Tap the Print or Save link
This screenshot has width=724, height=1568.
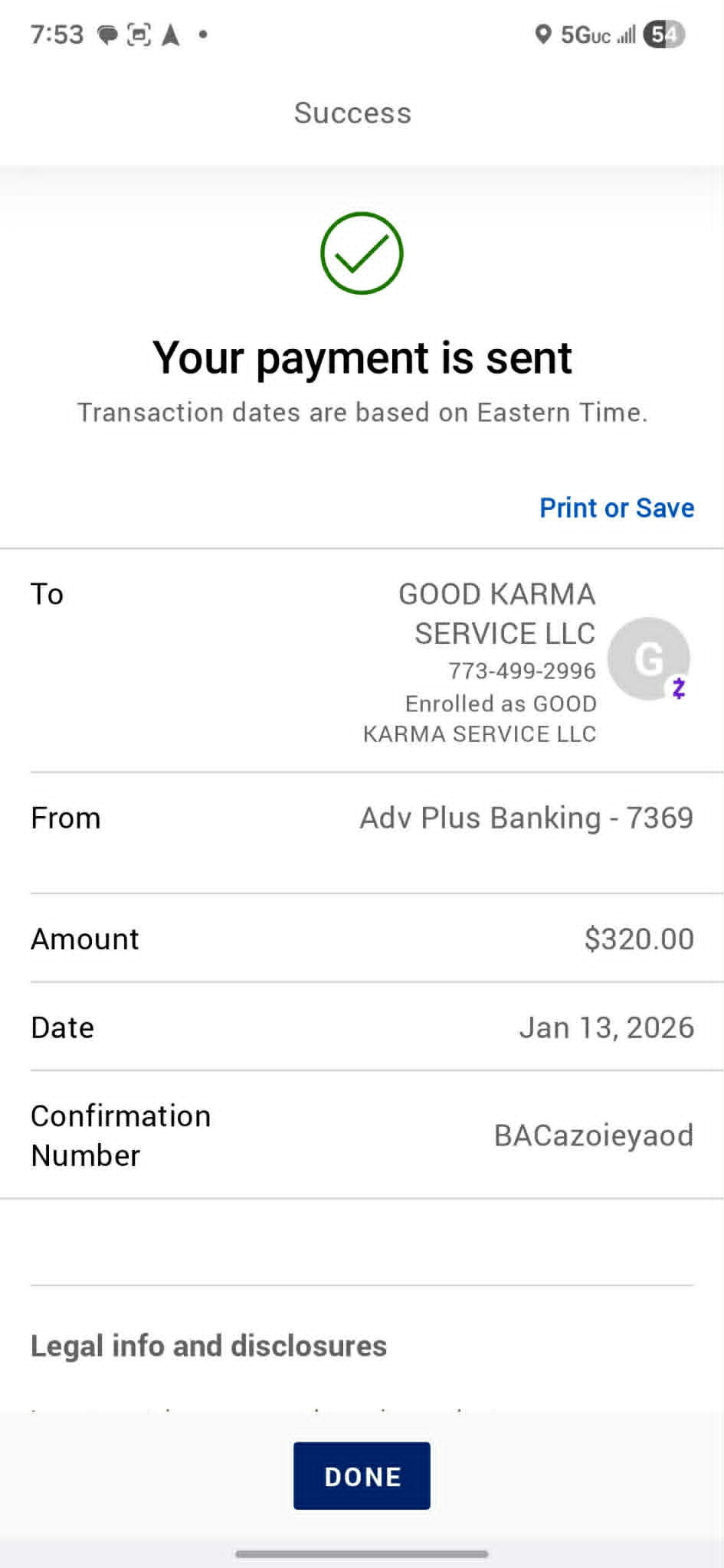[617, 508]
